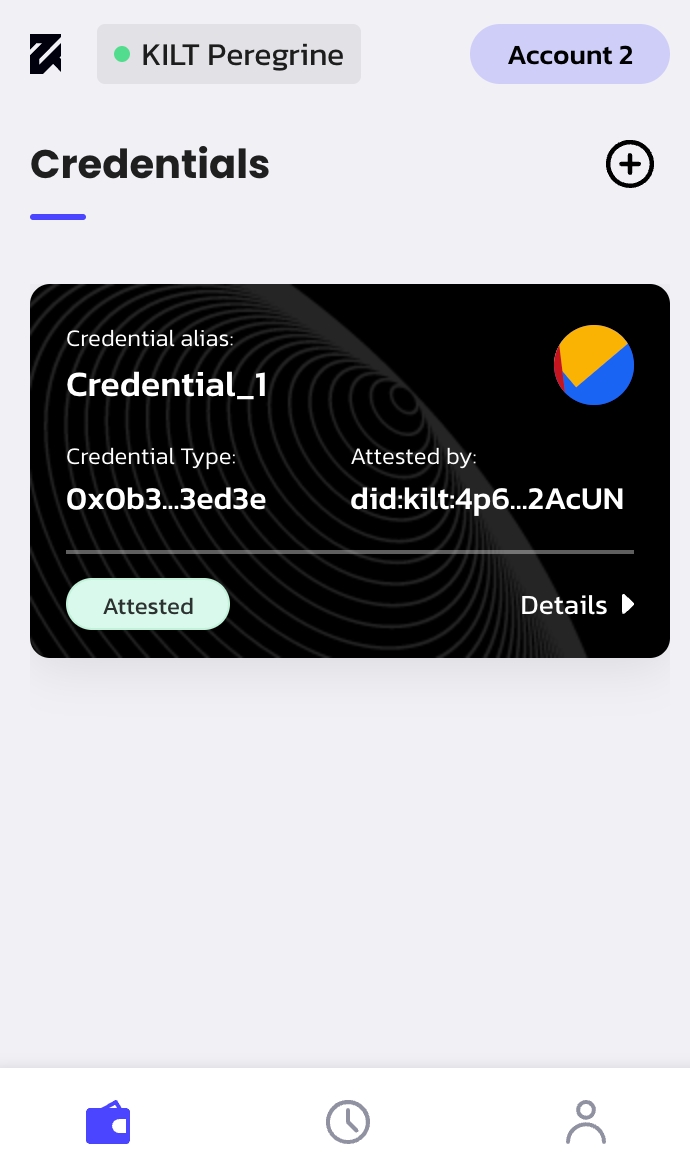Screen dimensions: 690x1166
Task: Open the KILT Peregrine network selector
Action: (229, 55)
